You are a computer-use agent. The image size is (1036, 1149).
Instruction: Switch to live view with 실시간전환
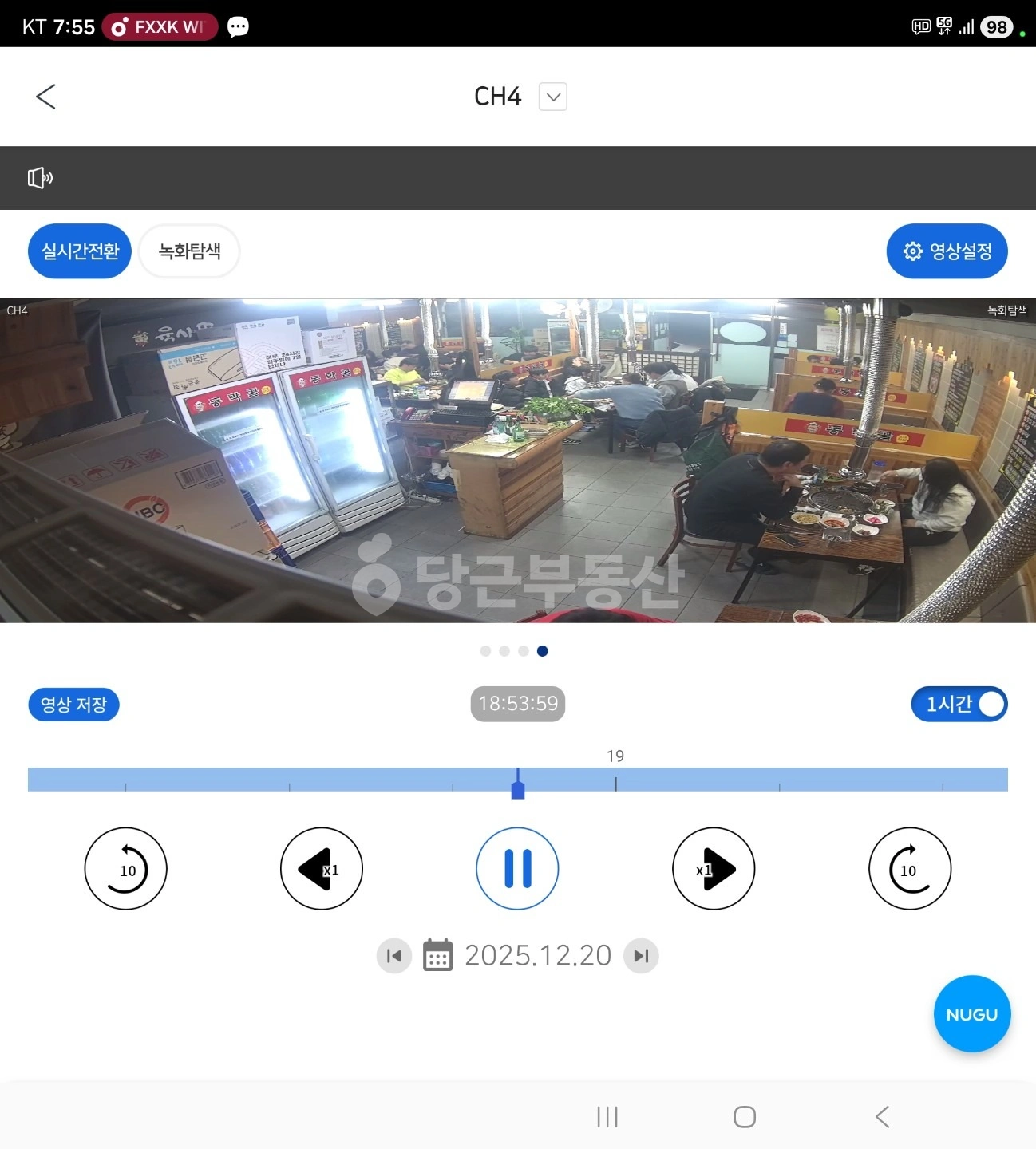[x=80, y=251]
